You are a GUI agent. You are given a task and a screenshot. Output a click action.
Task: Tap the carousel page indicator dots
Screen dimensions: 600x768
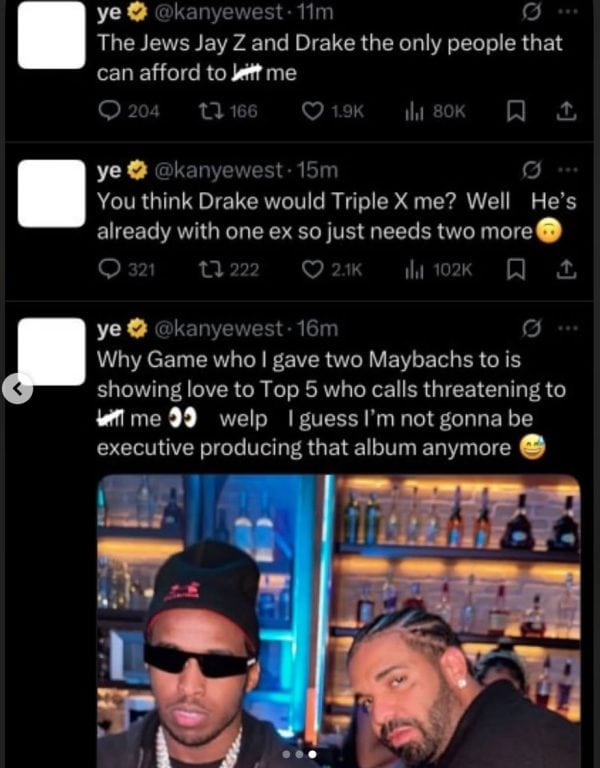[299, 754]
